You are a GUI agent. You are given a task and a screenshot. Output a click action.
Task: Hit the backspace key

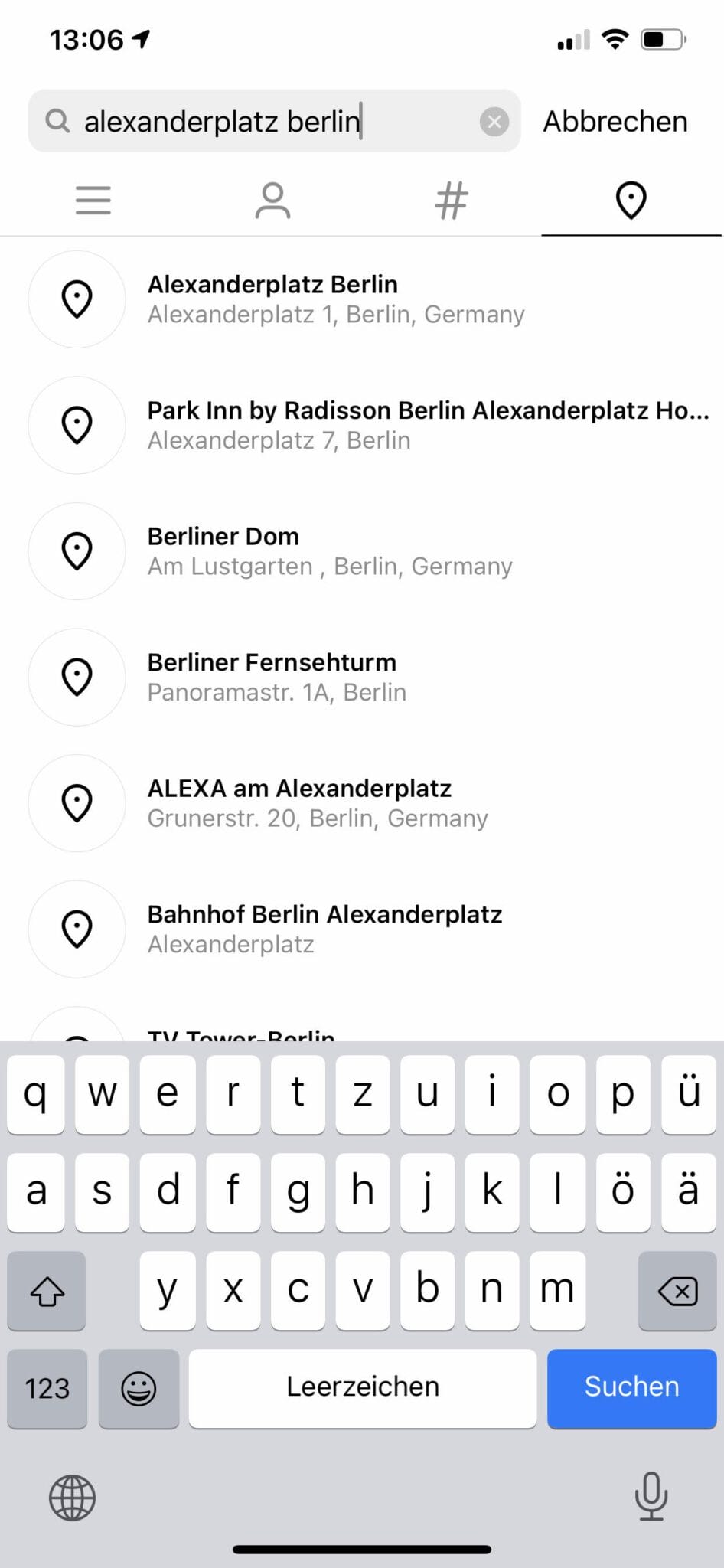pyautogui.click(x=677, y=1292)
